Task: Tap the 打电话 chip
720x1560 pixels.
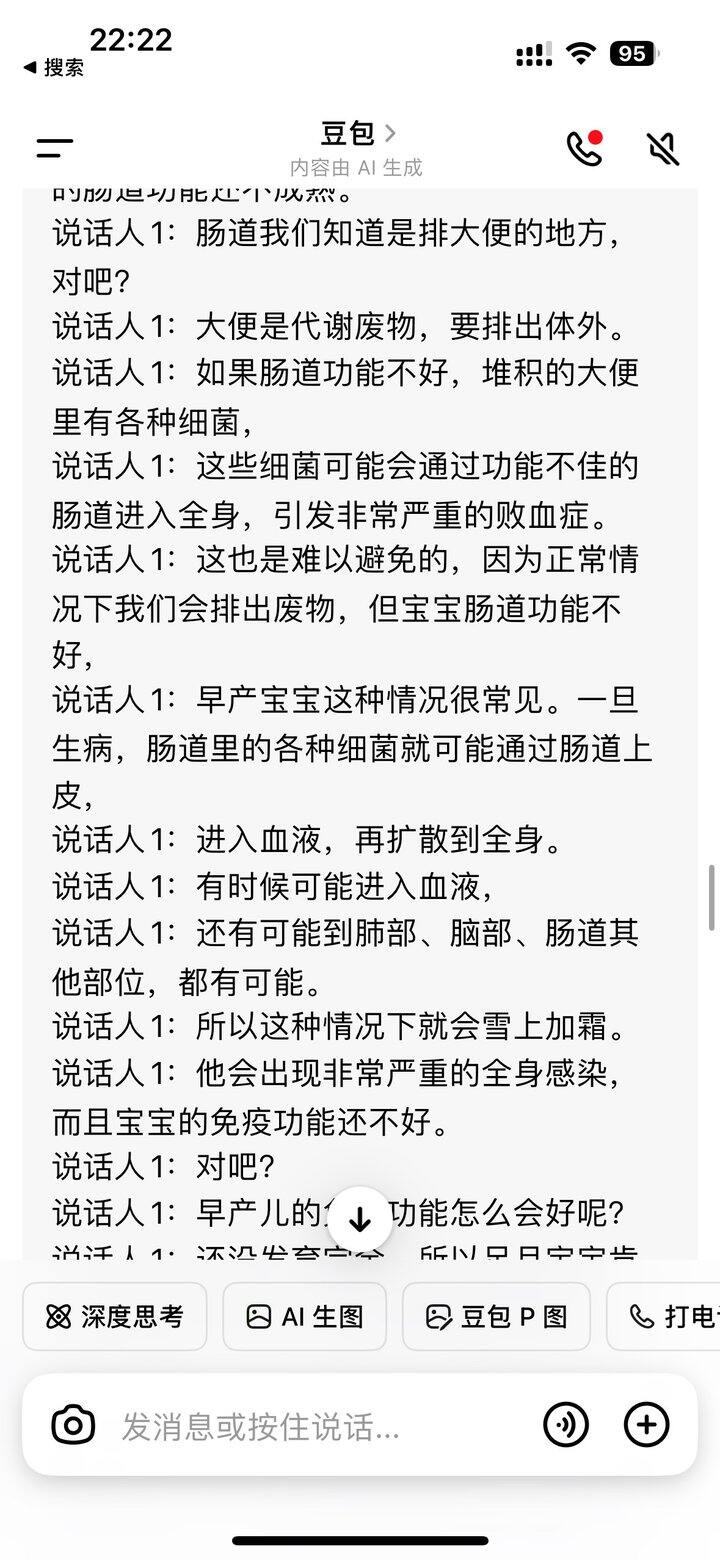Action: tap(664, 1317)
